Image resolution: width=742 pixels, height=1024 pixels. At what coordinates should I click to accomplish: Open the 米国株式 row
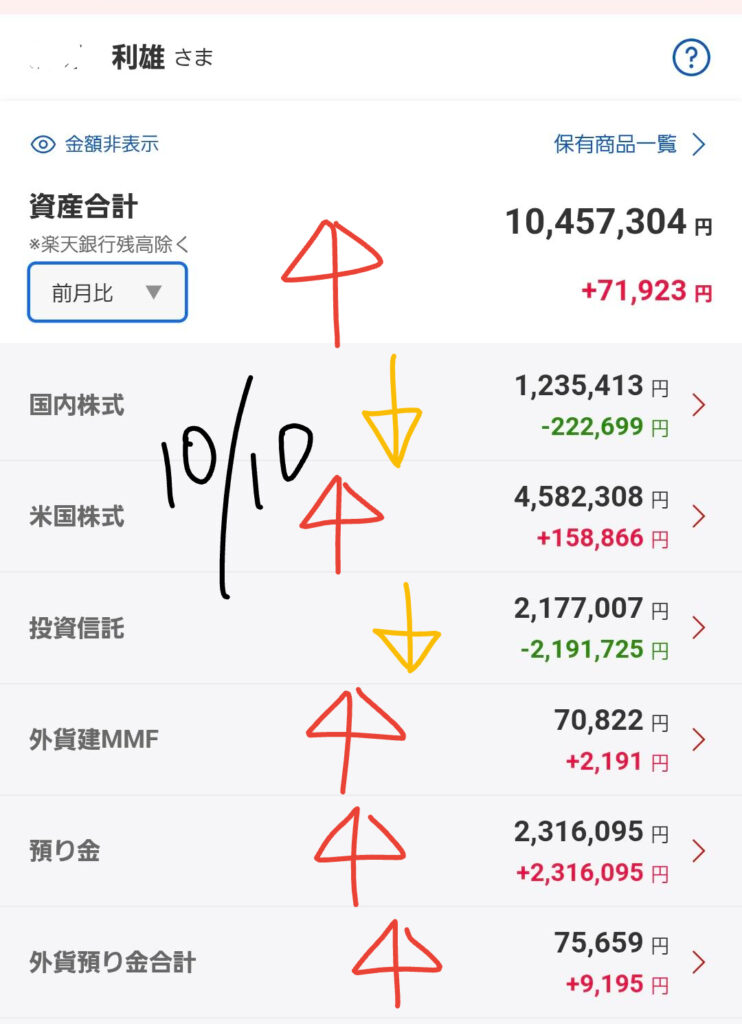[x=371, y=517]
